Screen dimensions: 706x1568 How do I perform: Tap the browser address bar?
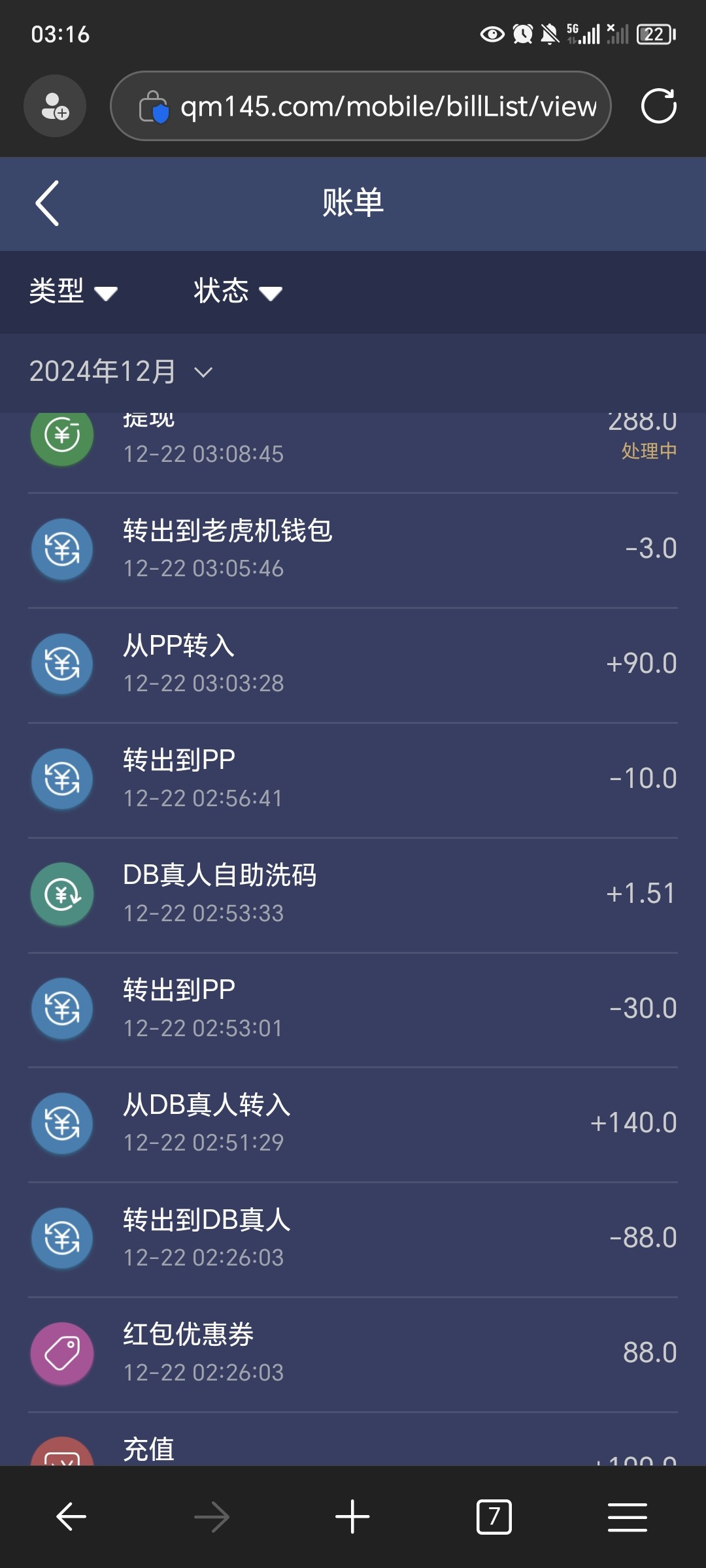coord(361,106)
